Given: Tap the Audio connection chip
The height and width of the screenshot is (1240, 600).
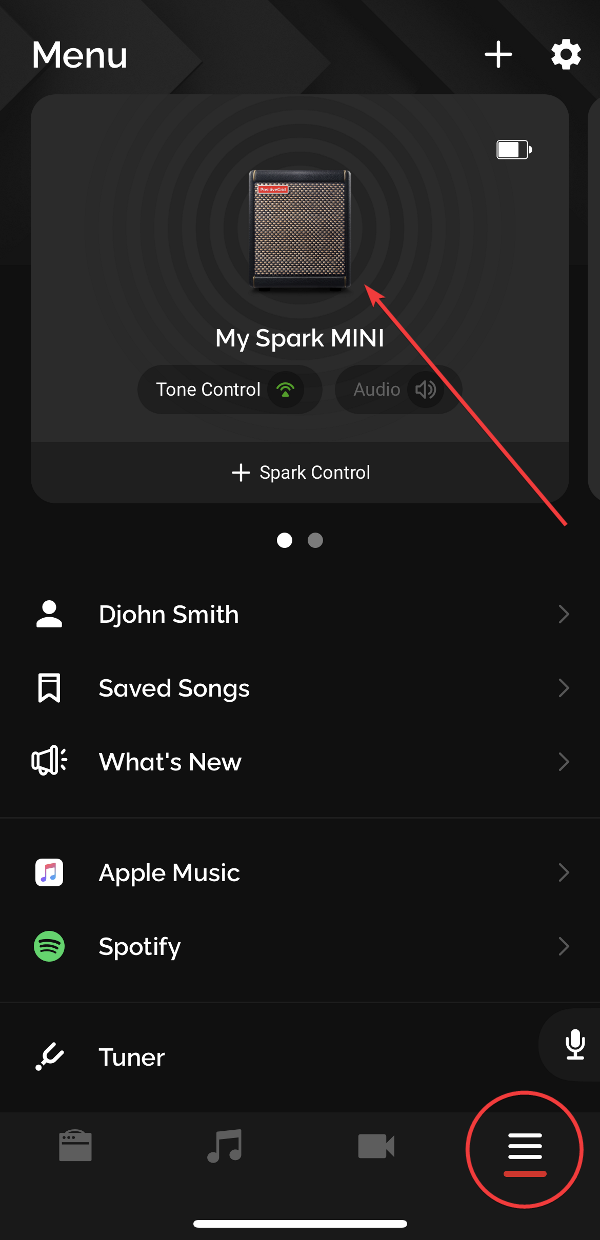Looking at the screenshot, I should click(x=397, y=389).
